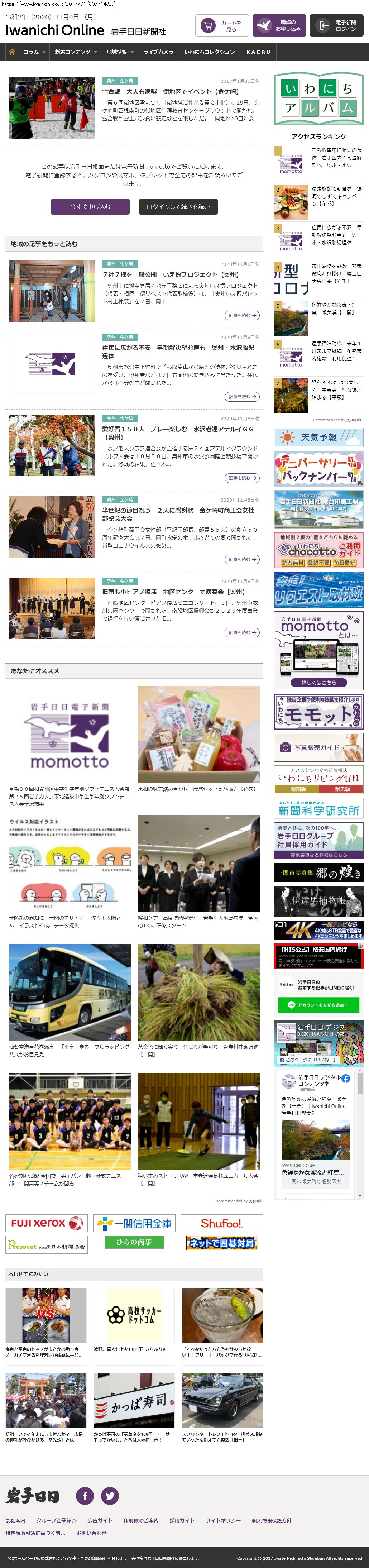The height and width of the screenshot is (1568, 369).
Task: Open 電子新聞ログイン login button
Action: 337,25
